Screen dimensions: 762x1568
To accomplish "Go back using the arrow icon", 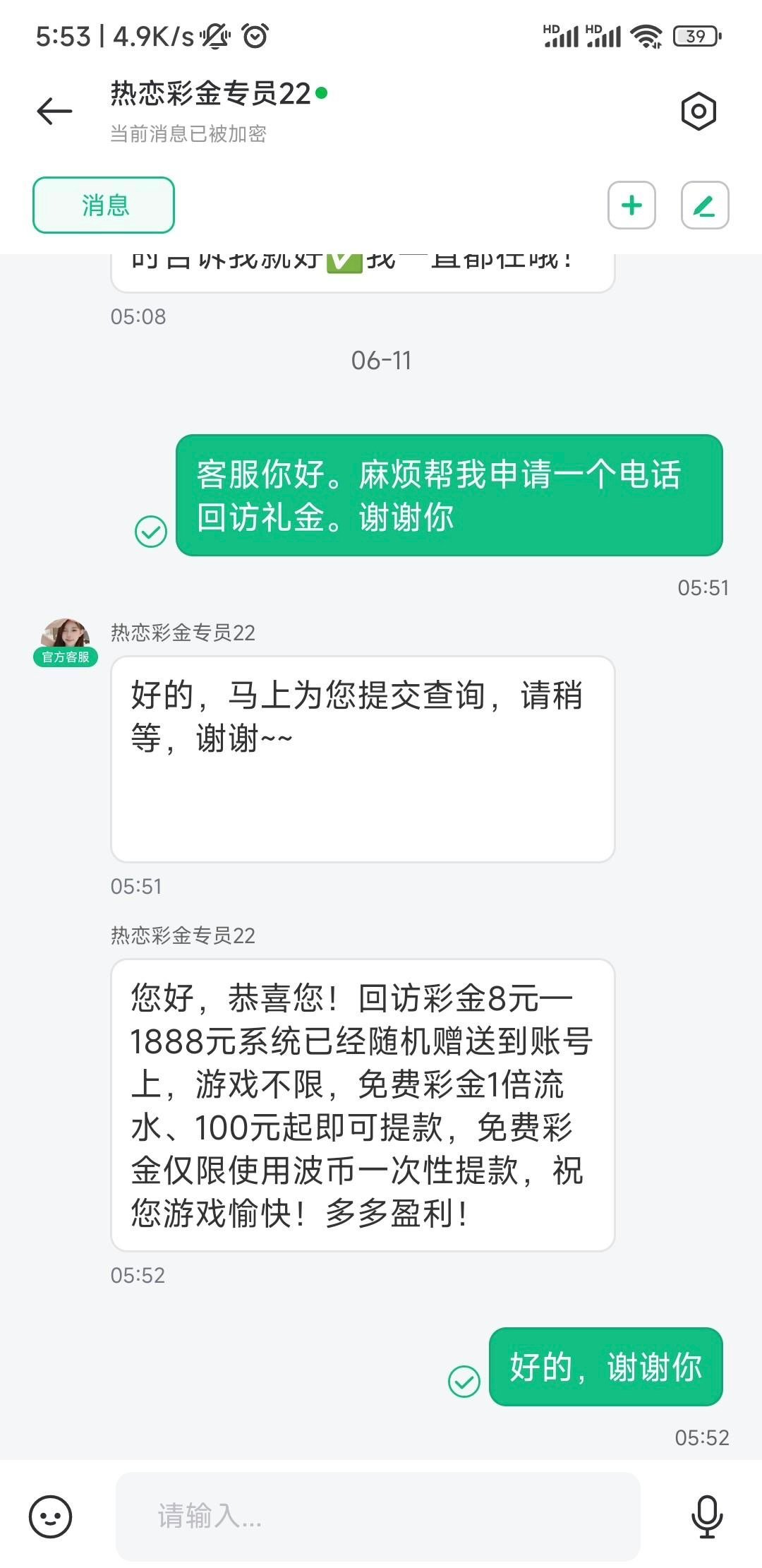I will click(x=54, y=112).
